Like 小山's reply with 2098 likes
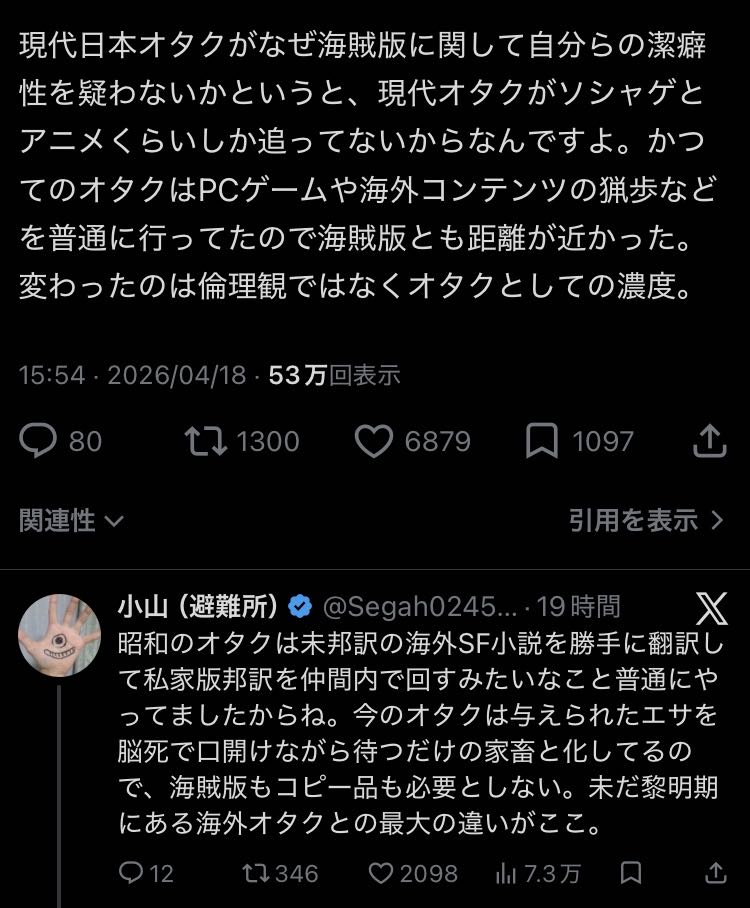750x908 pixels. 381,874
